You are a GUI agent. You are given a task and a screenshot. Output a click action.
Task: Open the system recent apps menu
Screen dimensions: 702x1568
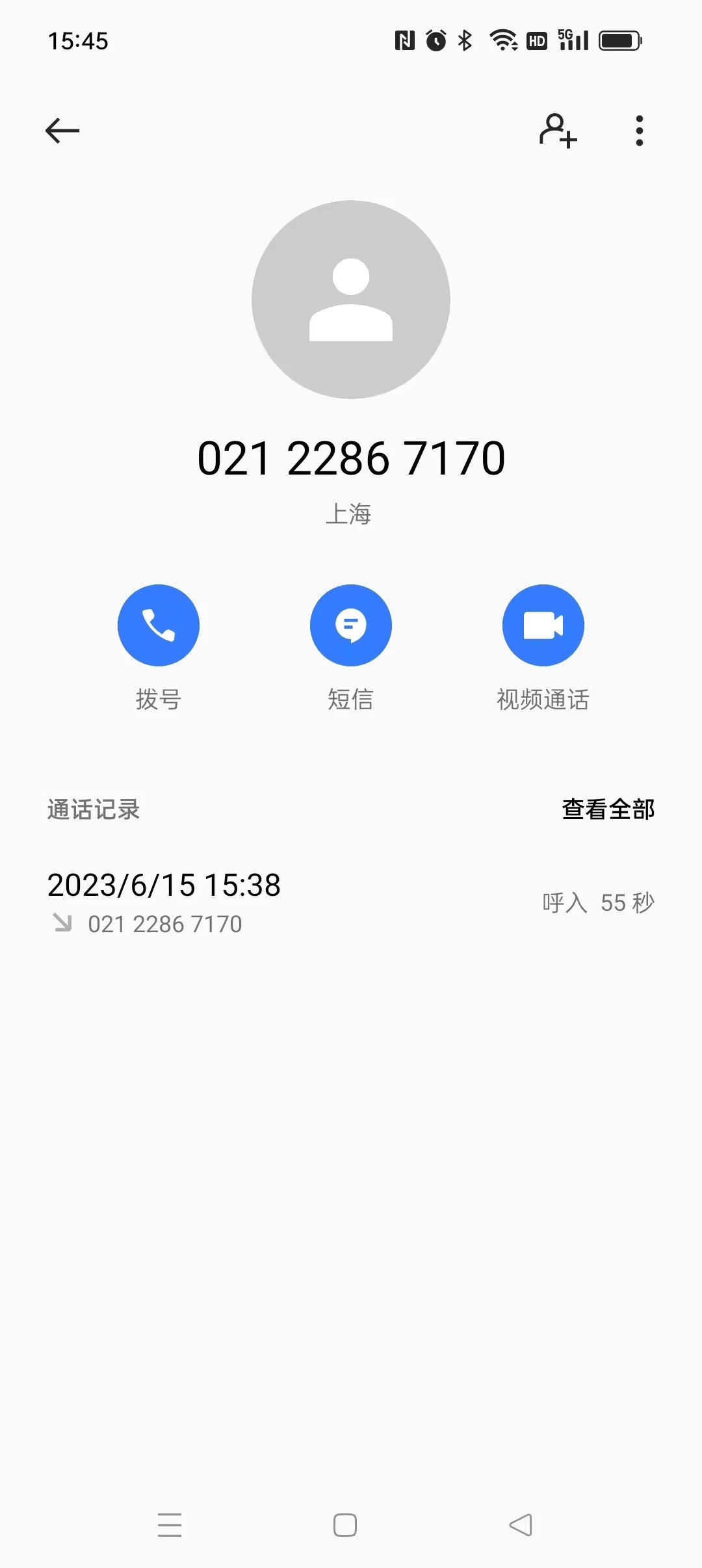pos(170,1524)
